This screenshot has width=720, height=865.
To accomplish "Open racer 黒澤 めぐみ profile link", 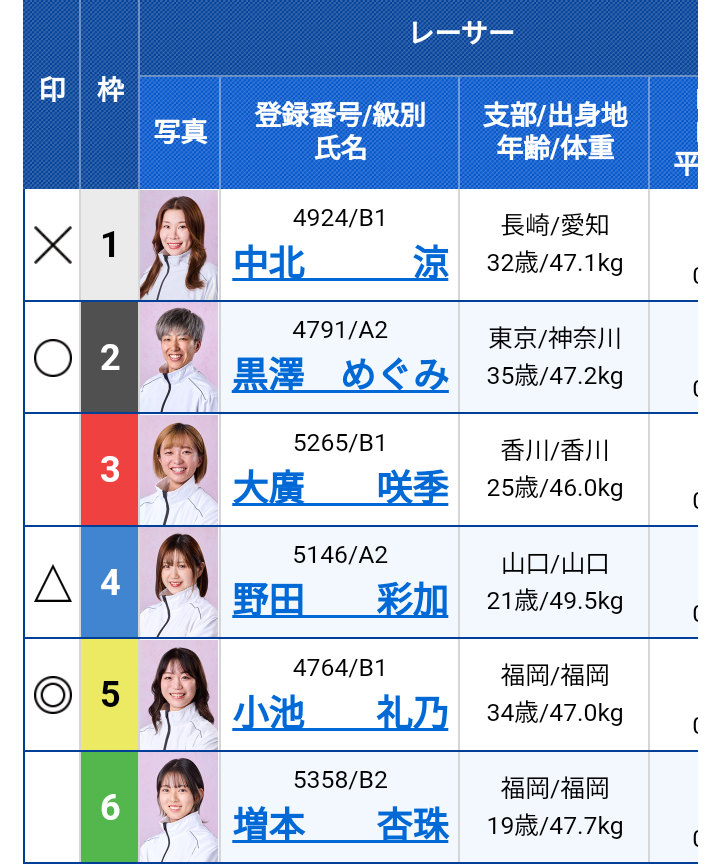I will (340, 376).
